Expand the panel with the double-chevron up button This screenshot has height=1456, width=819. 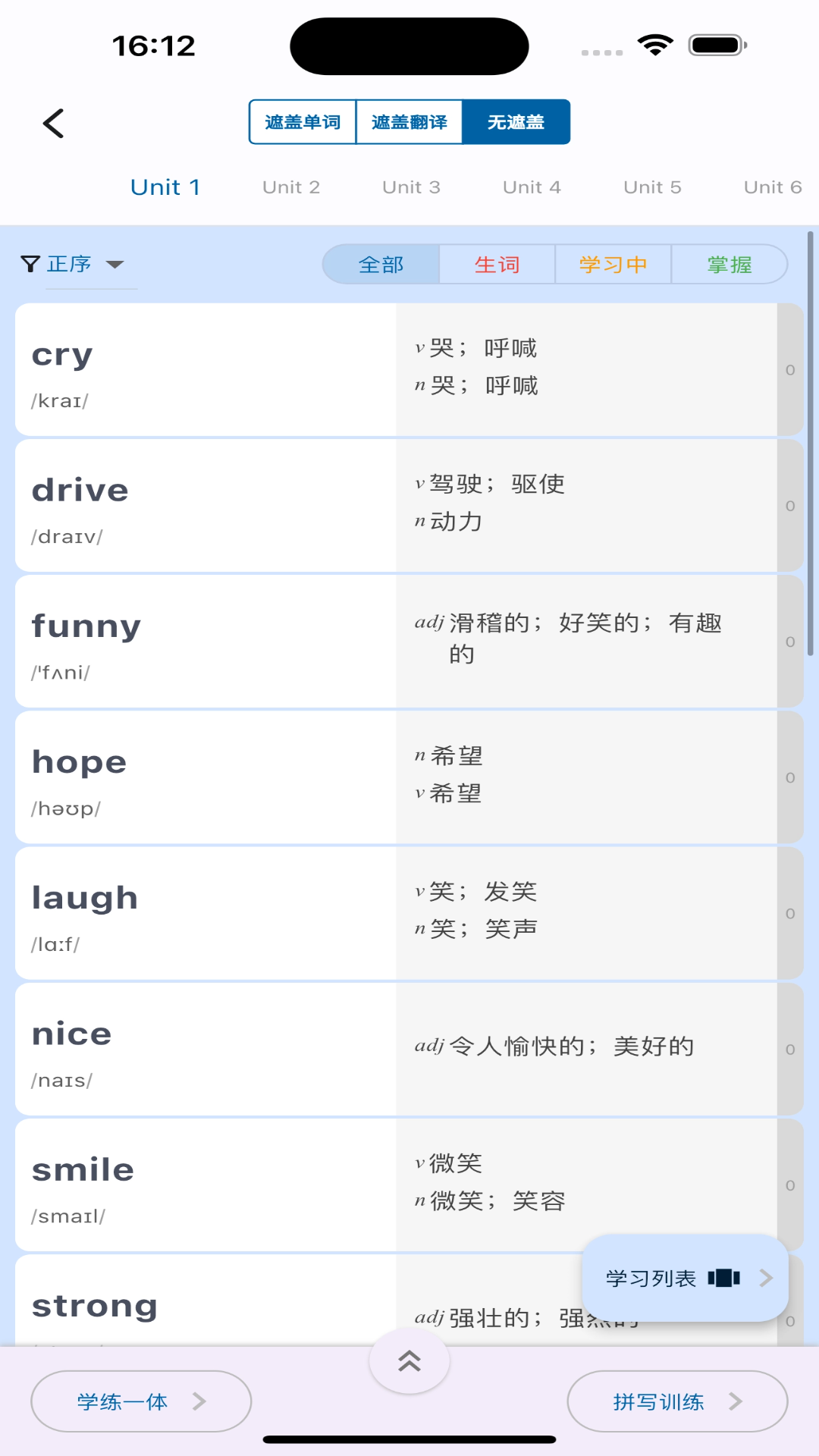[x=409, y=1361]
